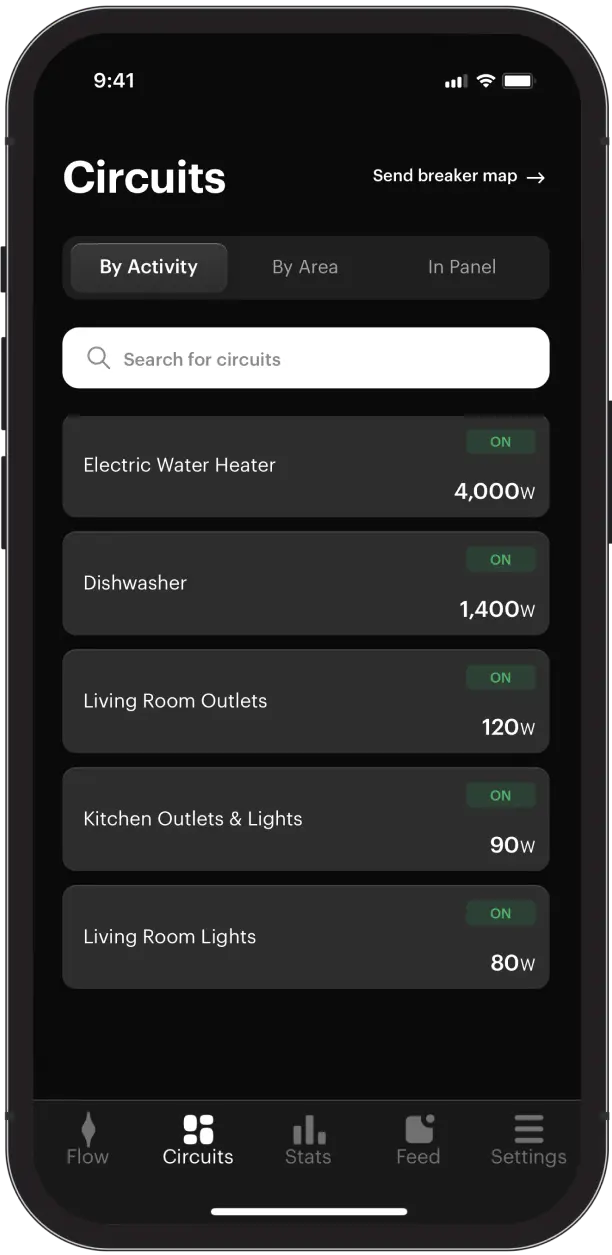Select the Circuits tab in the bottom bar
The width and height of the screenshot is (612, 1255).
tap(198, 1140)
